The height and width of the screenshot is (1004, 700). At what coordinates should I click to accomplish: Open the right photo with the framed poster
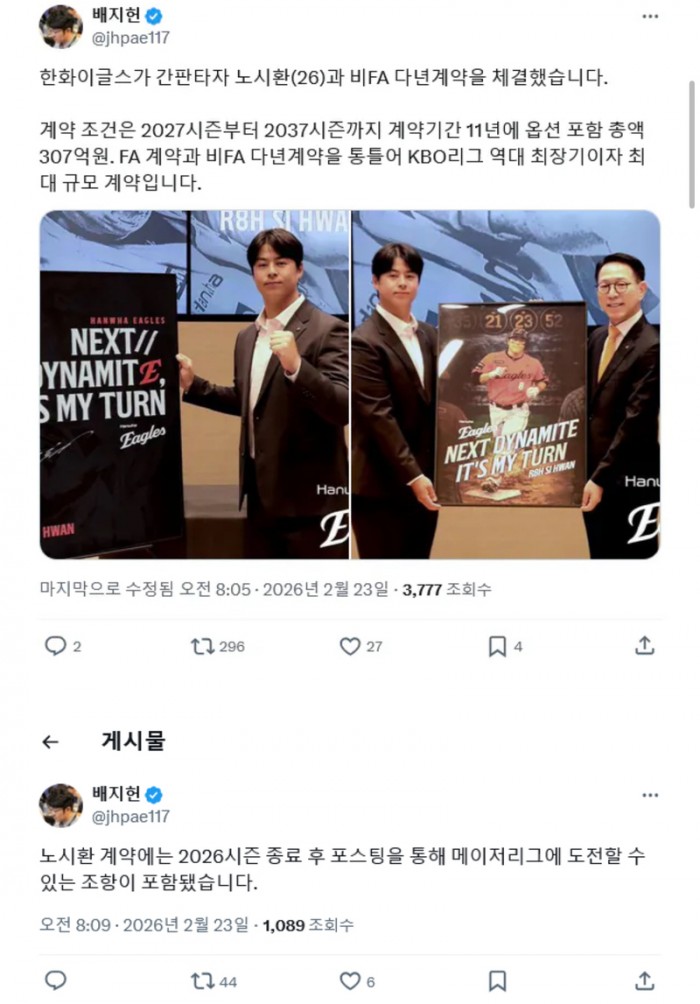[x=506, y=384]
